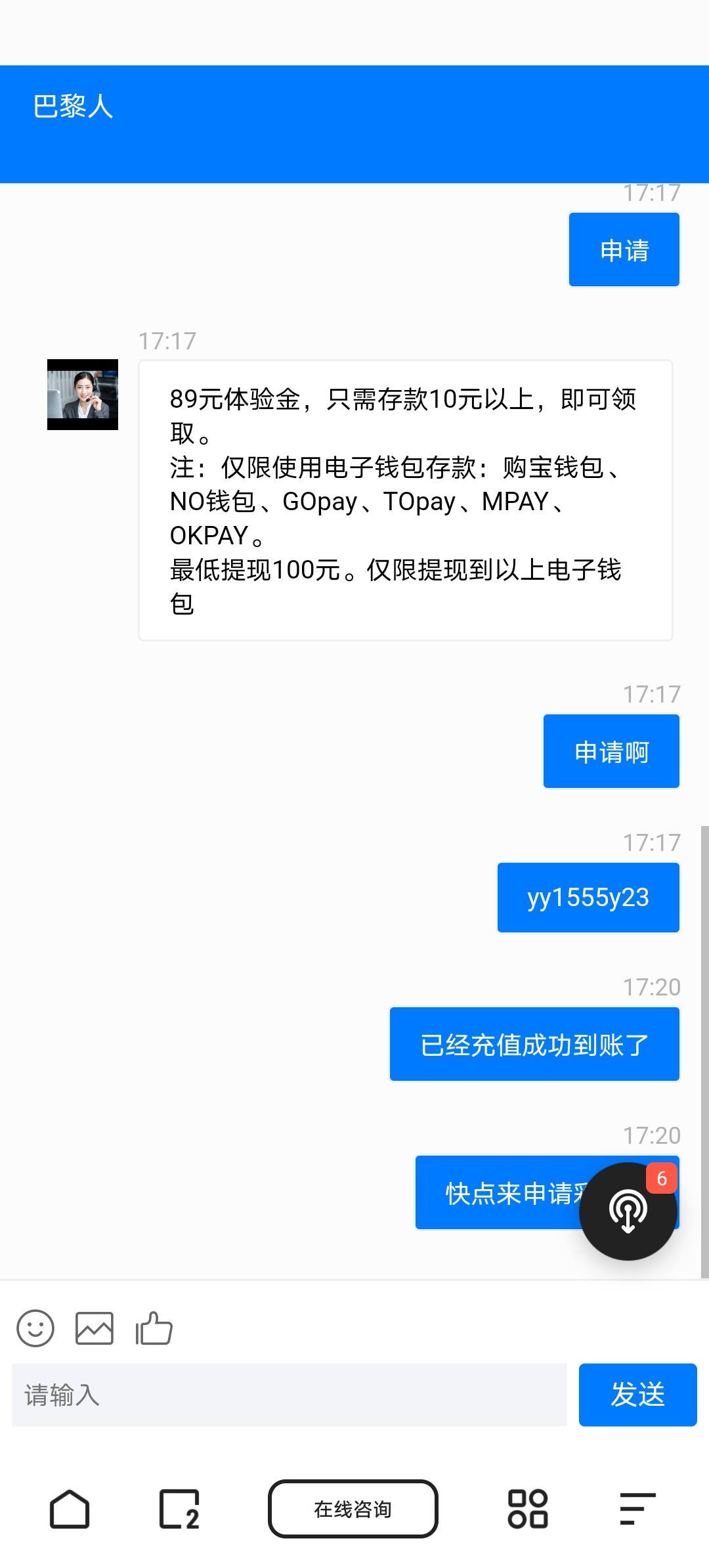Open the floating touch widget with badge
This screenshot has height=1568, width=709.
(x=628, y=1211)
